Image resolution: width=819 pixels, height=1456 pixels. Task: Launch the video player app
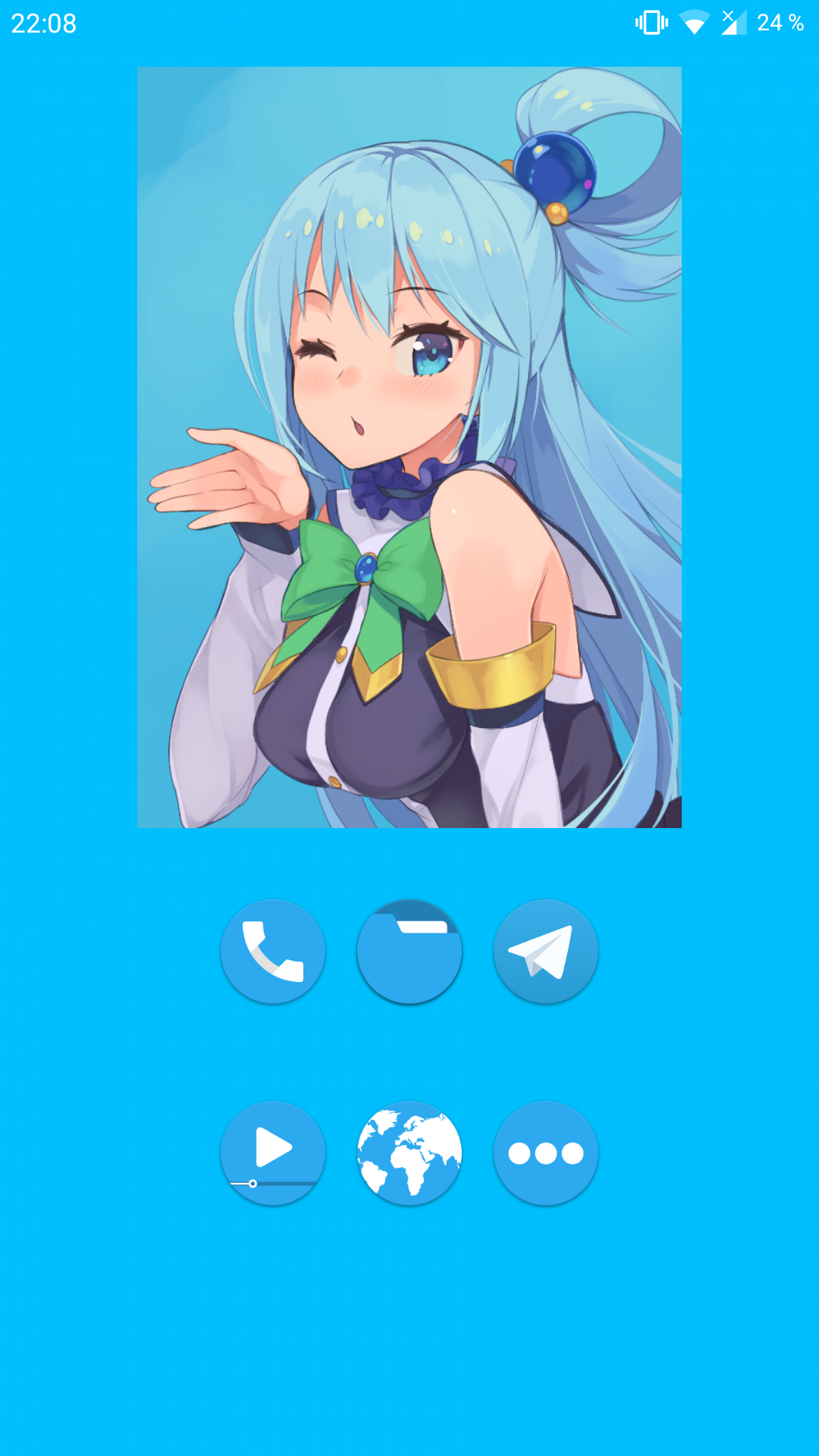[273, 1153]
